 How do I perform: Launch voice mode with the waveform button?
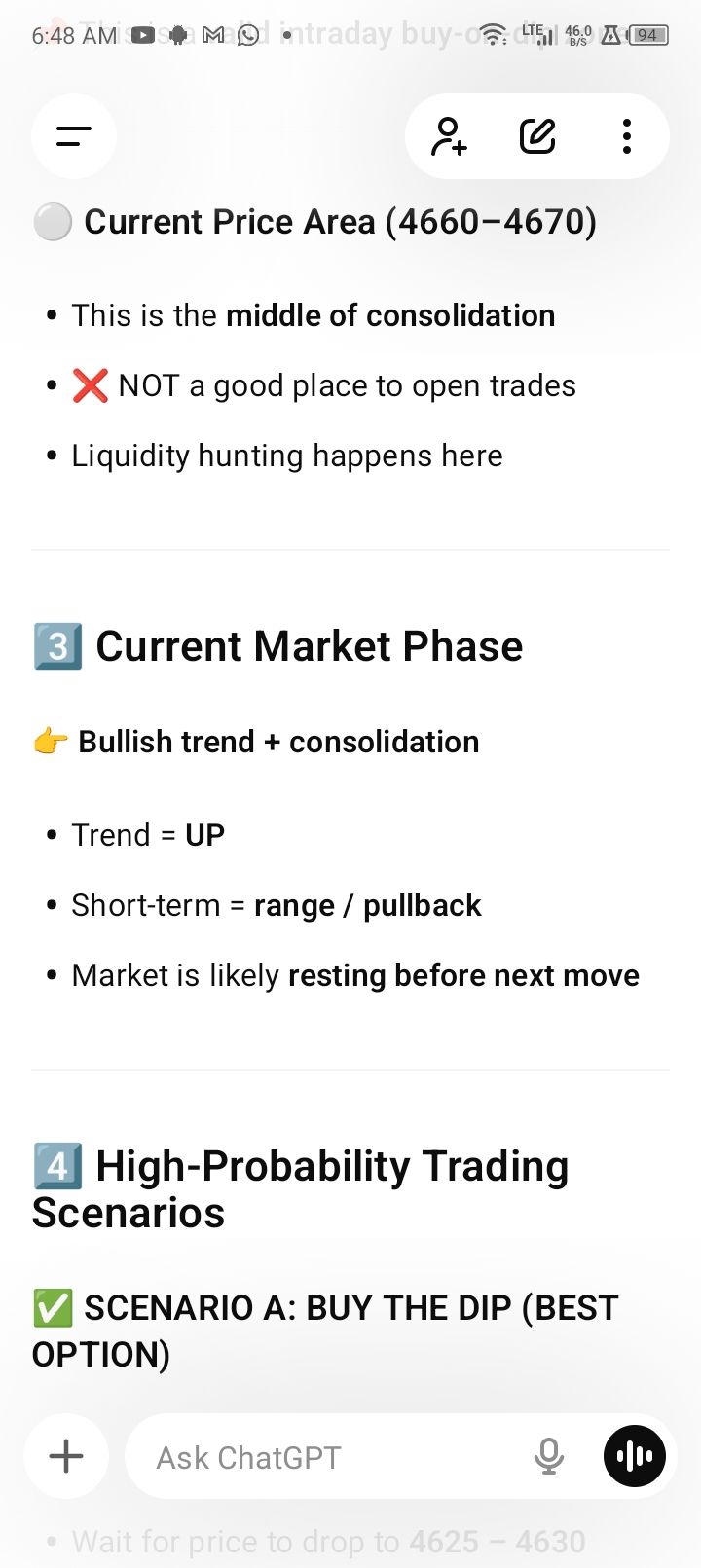point(635,1456)
